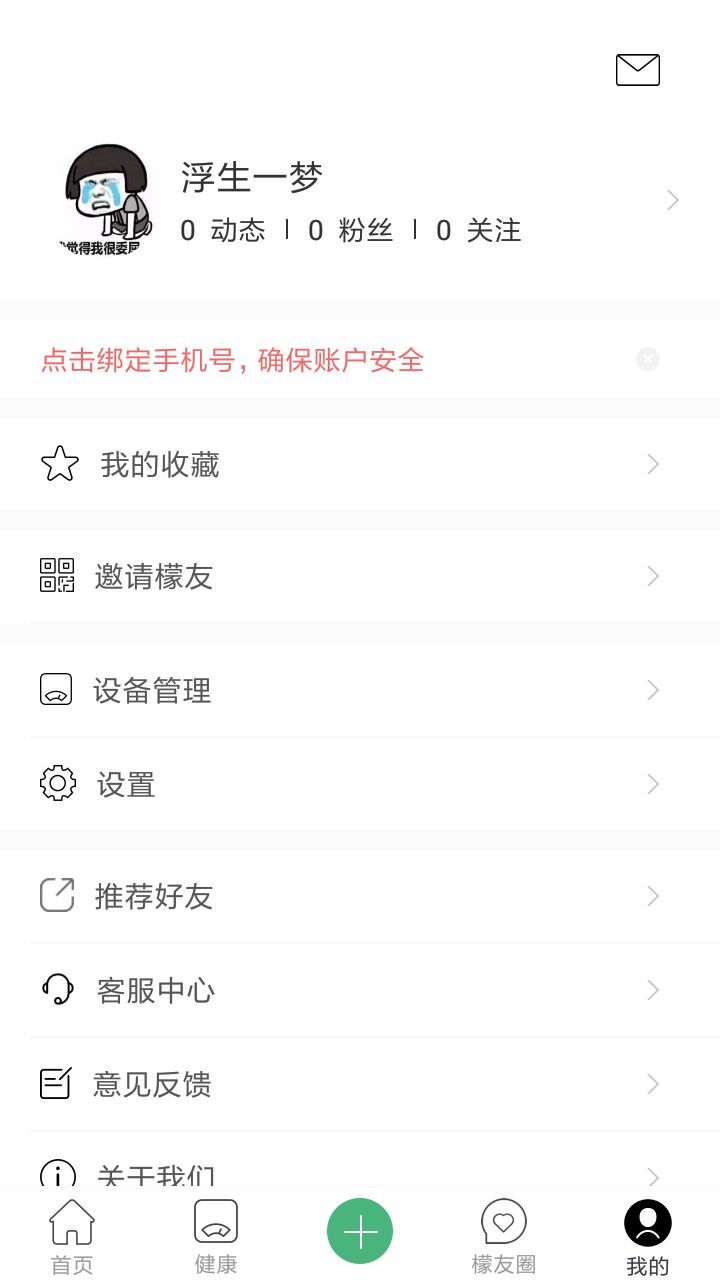This screenshot has width=720, height=1280.
Task: Open the 浮生一梦 profile chevron
Action: pos(672,200)
